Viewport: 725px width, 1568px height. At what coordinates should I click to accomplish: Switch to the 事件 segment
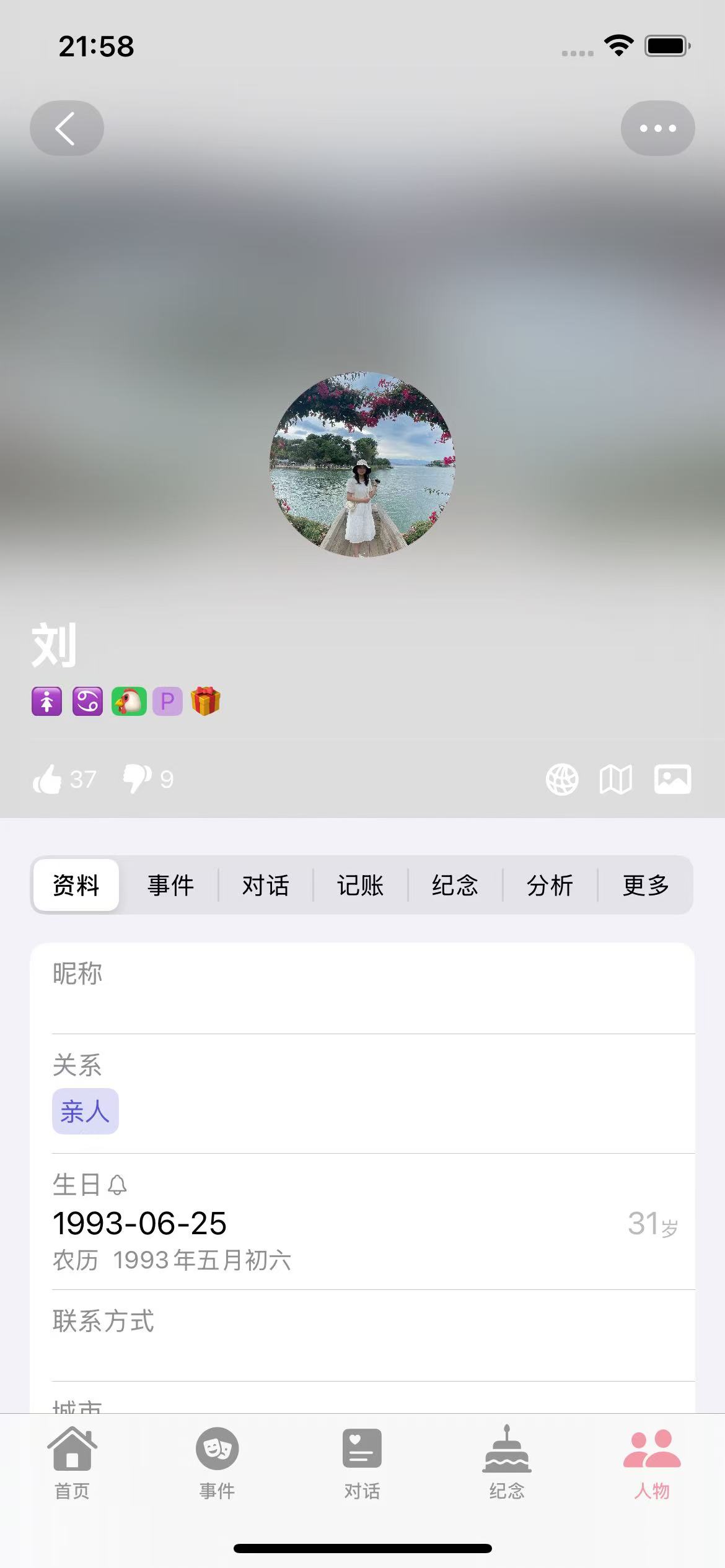coord(171,885)
